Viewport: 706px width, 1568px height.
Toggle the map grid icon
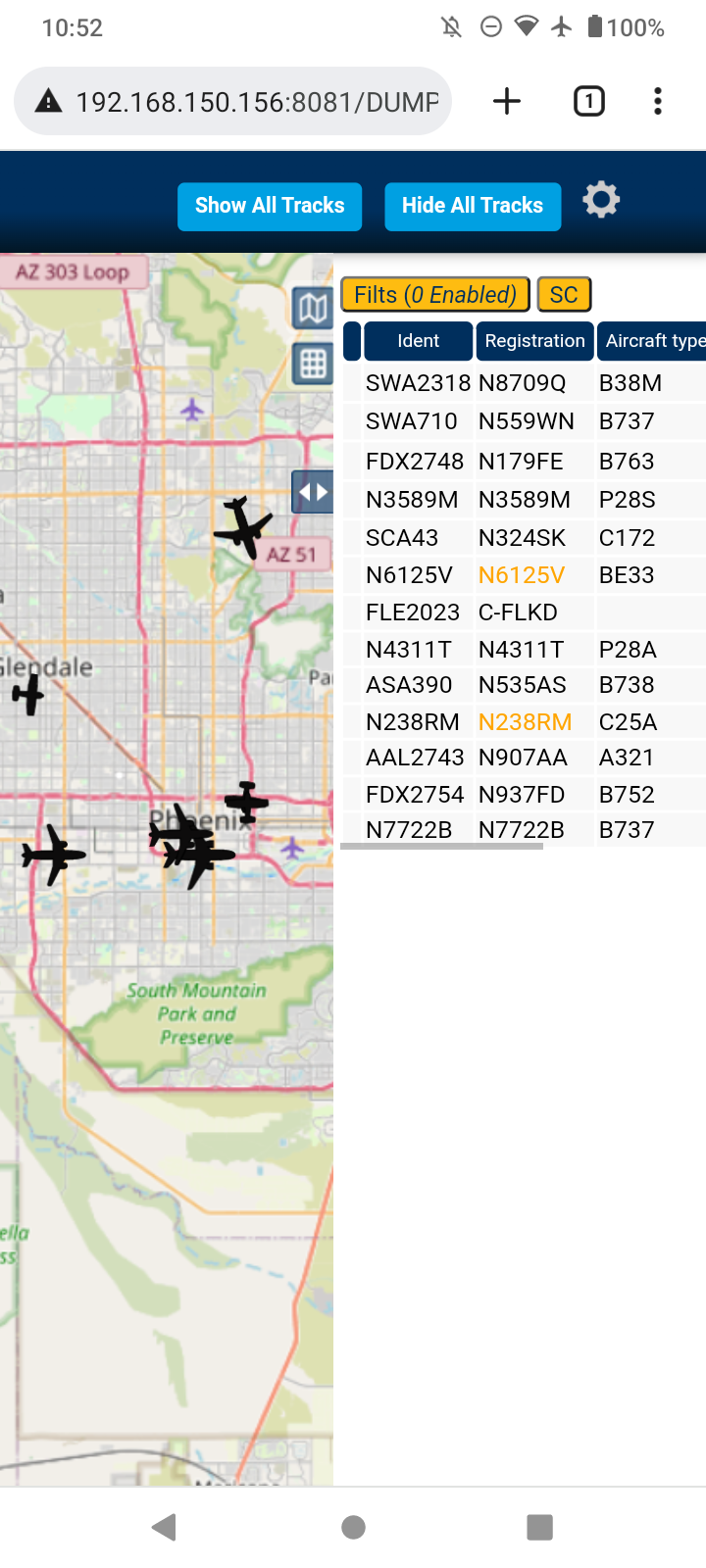tap(313, 365)
